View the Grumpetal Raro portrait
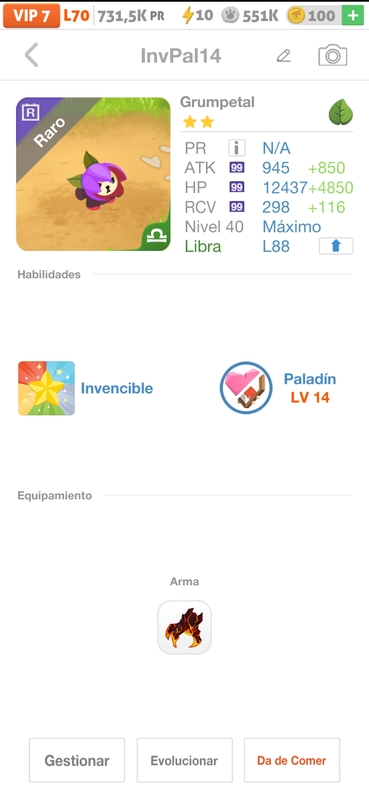369x800 pixels. (93, 174)
